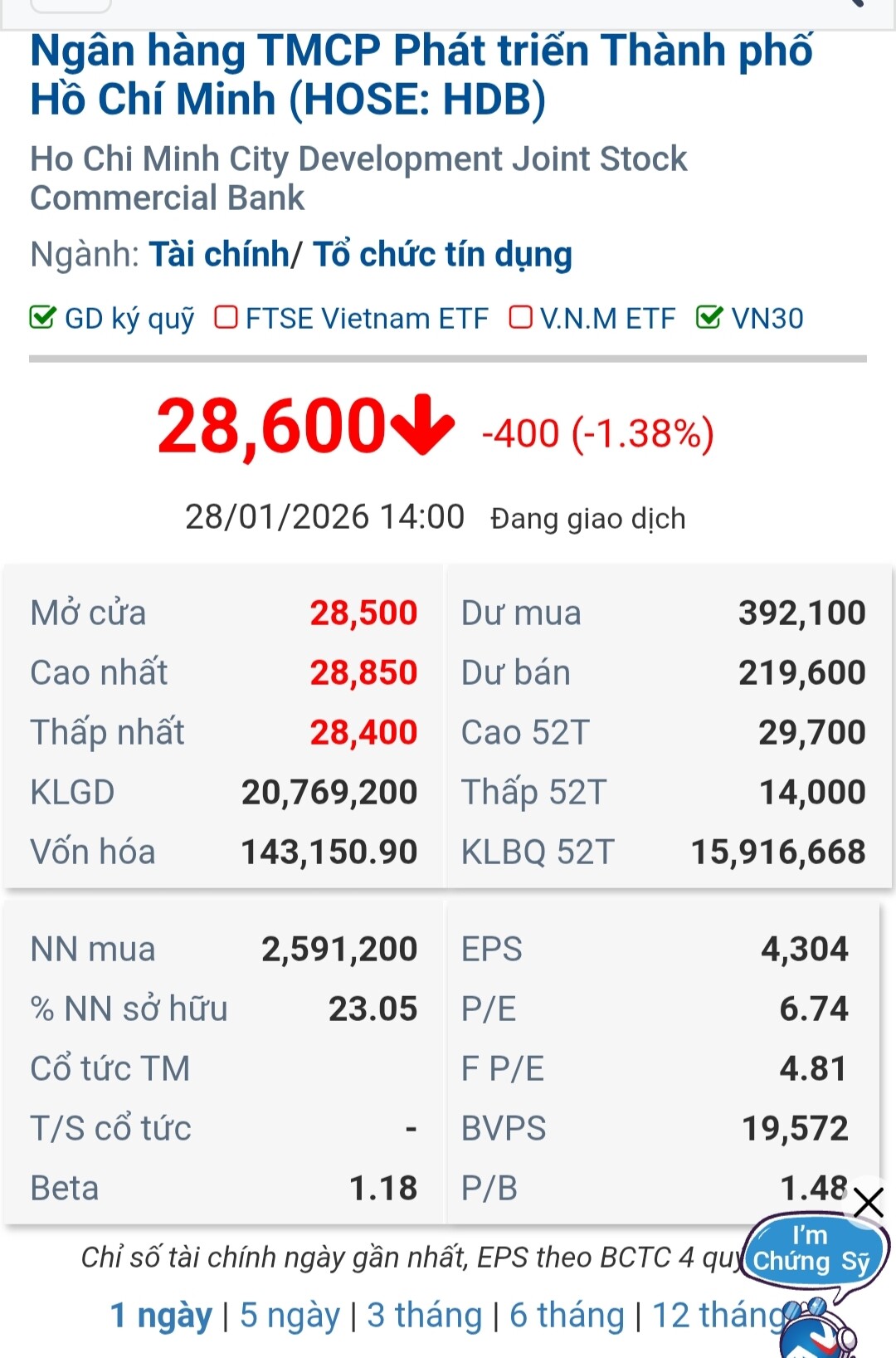
Task: Dismiss the I'm Chứng Sỹ chat bubble
Action: 869,1202
